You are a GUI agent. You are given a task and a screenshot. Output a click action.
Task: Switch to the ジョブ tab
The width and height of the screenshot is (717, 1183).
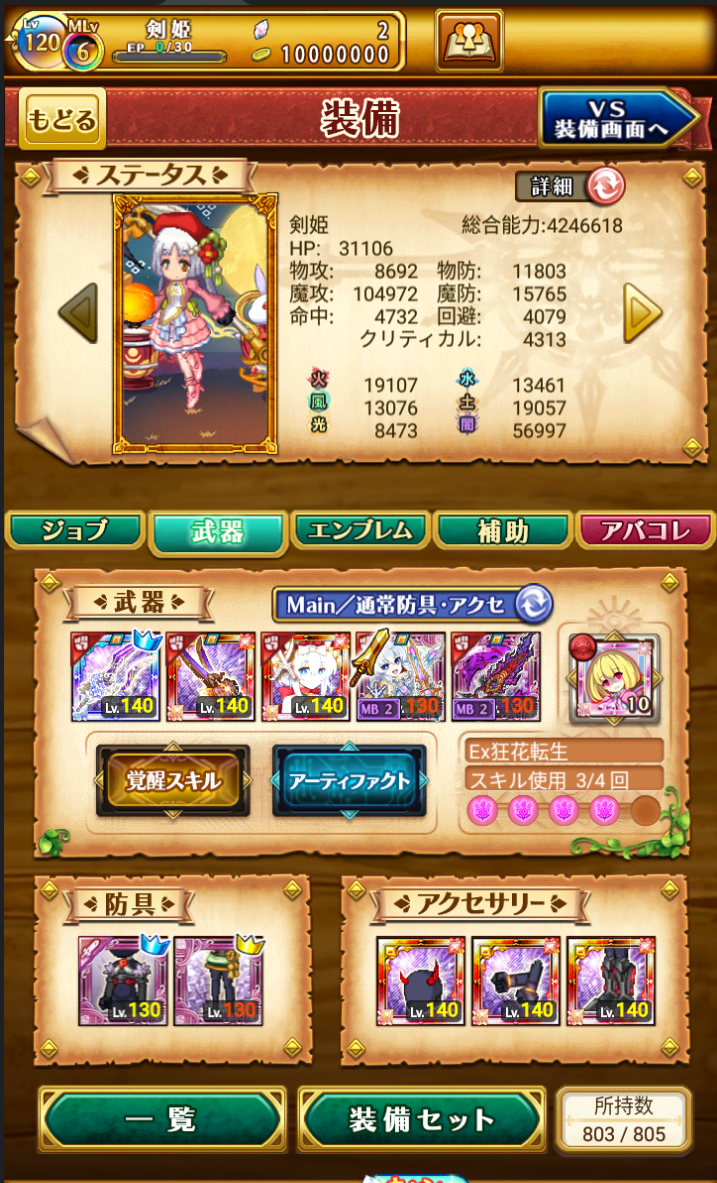click(x=74, y=531)
